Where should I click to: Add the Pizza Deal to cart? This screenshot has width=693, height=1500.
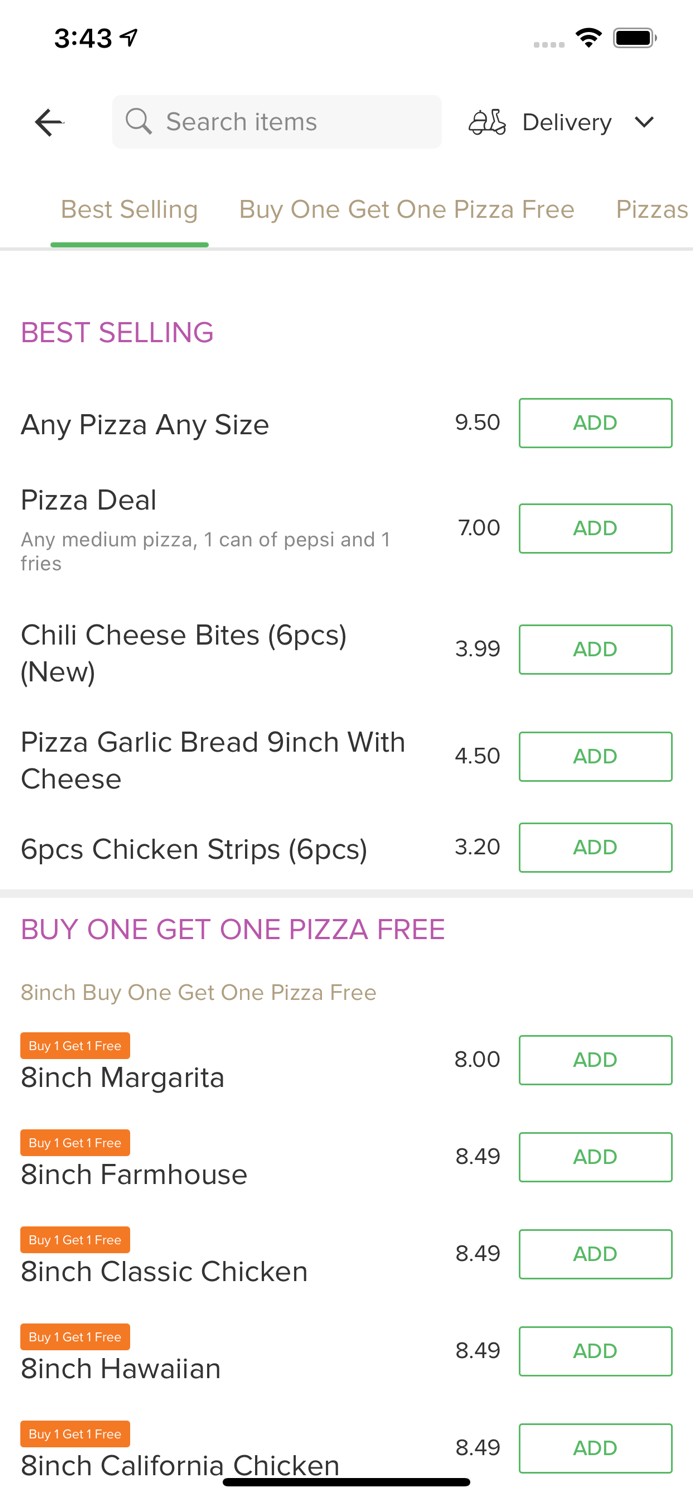coord(595,528)
